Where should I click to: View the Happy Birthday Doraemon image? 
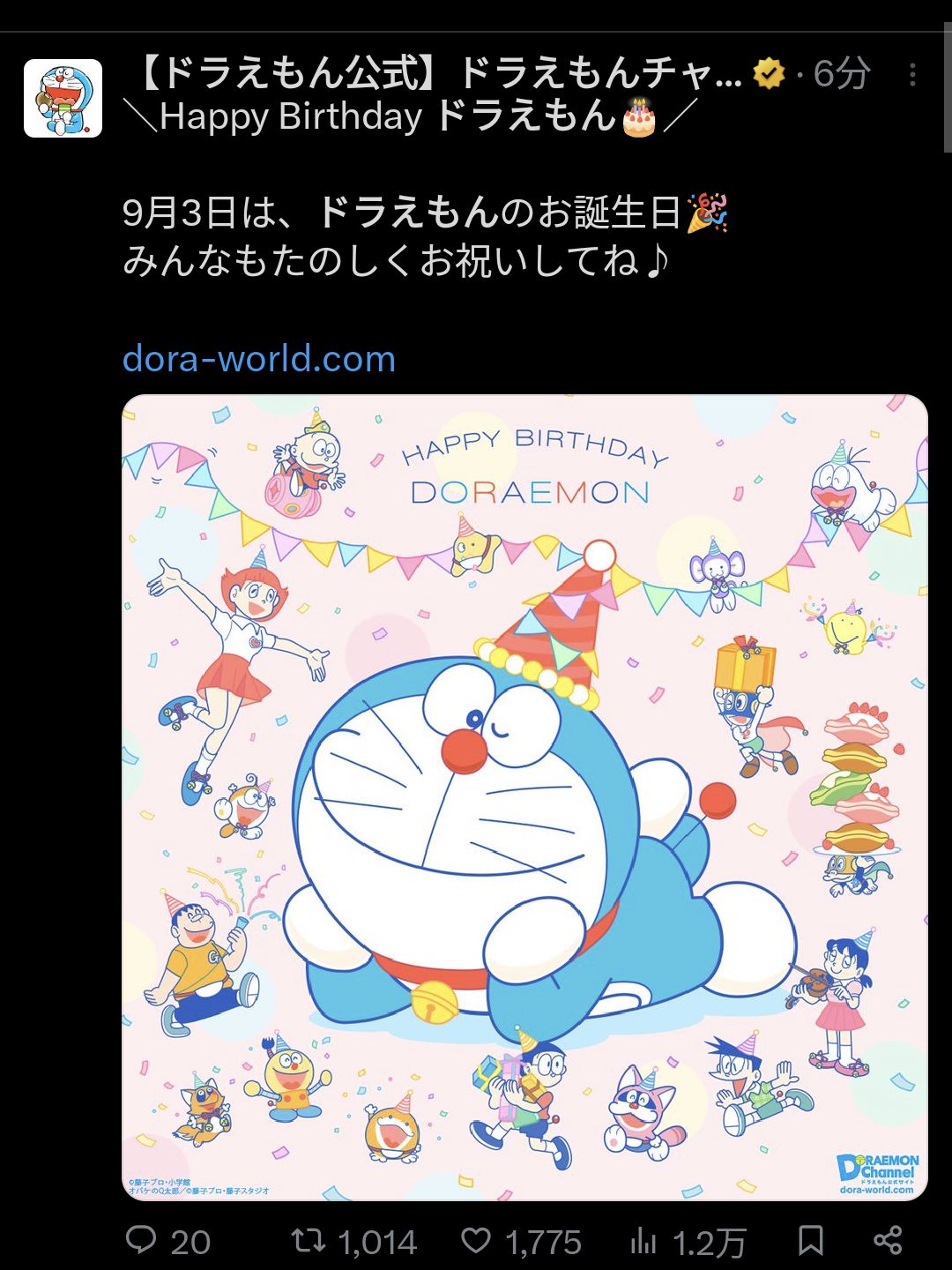pos(524,796)
